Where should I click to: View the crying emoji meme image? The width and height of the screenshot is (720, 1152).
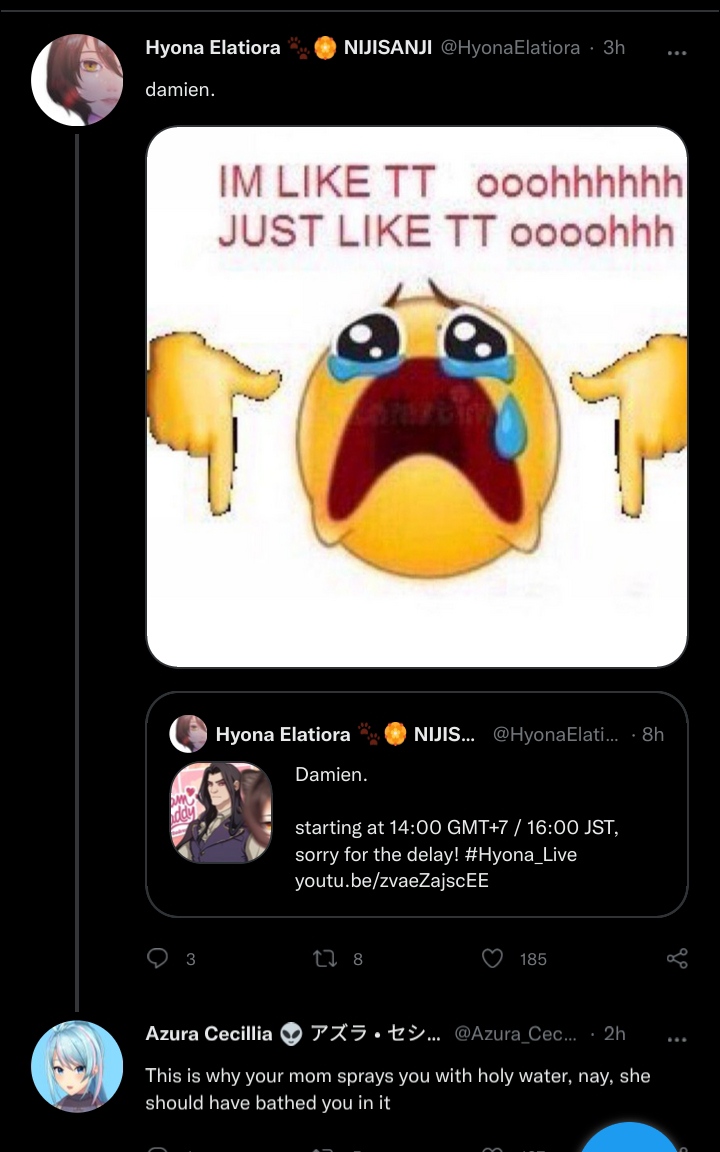tap(417, 396)
